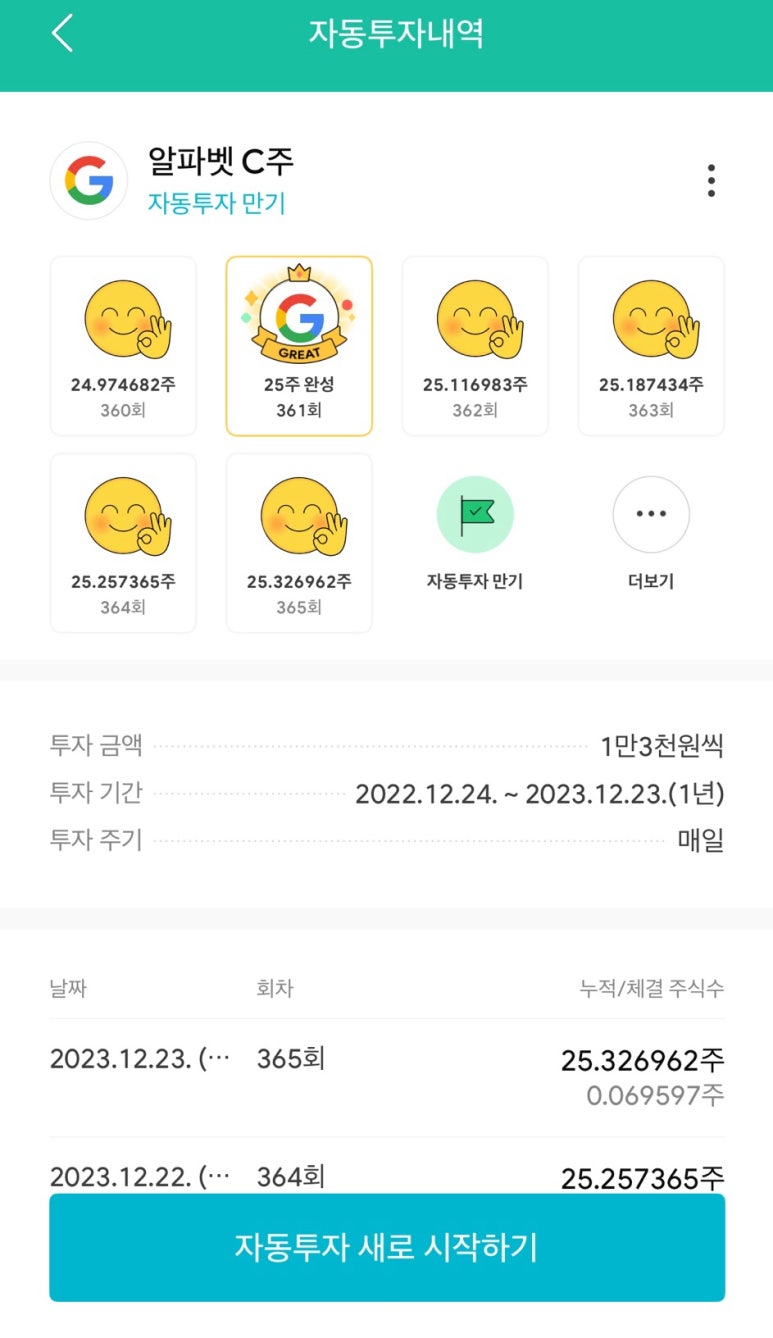Open 더보기 to see more rounds
Viewport: 773px width, 1338px height.
point(651,513)
